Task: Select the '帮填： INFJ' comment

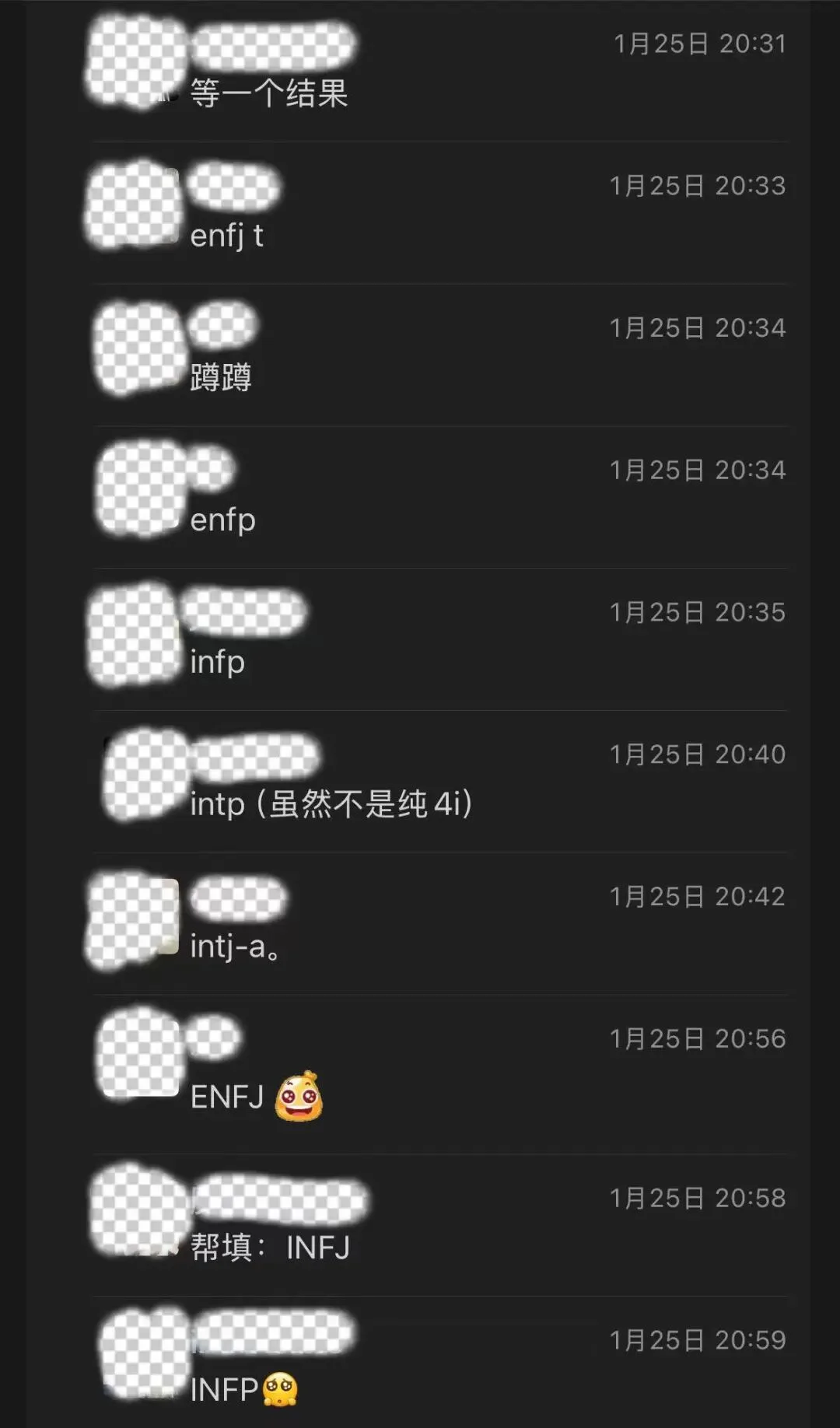Action: tap(270, 1248)
